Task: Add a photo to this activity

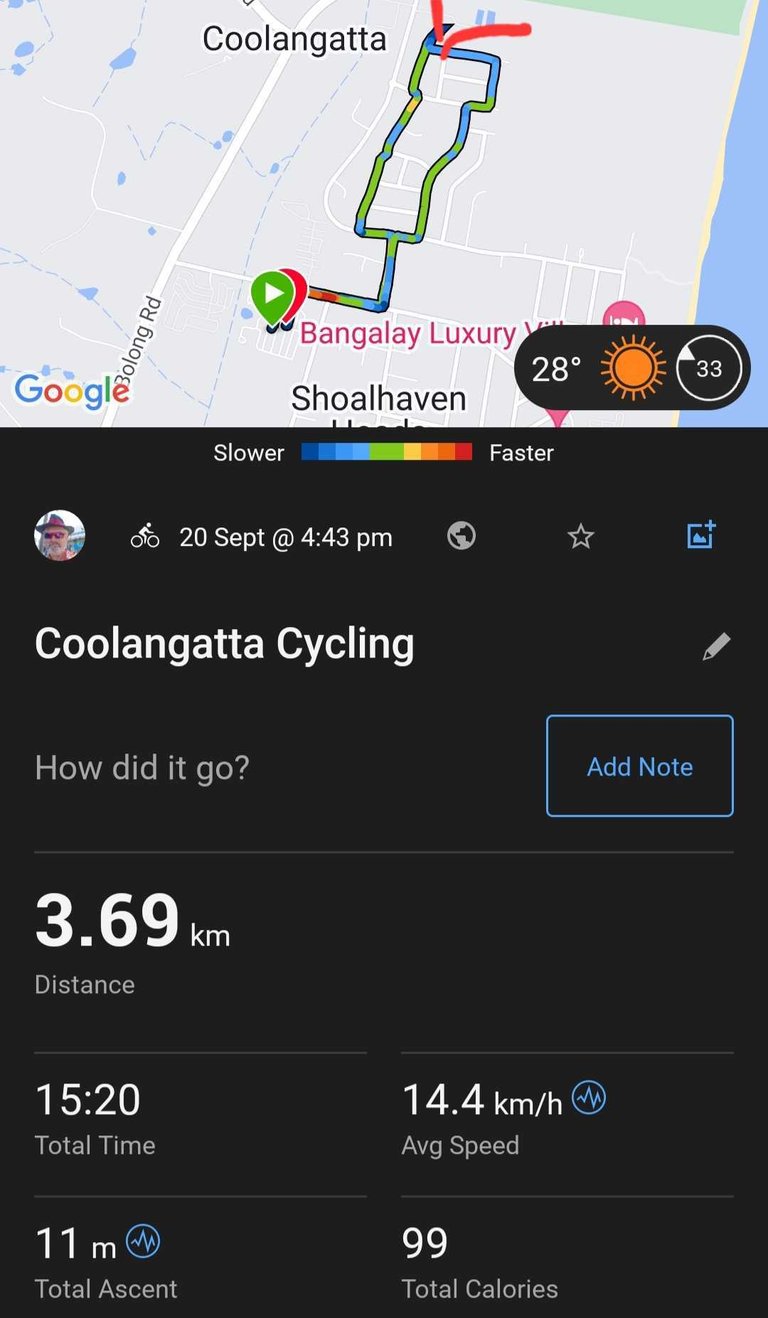Action: 701,535
